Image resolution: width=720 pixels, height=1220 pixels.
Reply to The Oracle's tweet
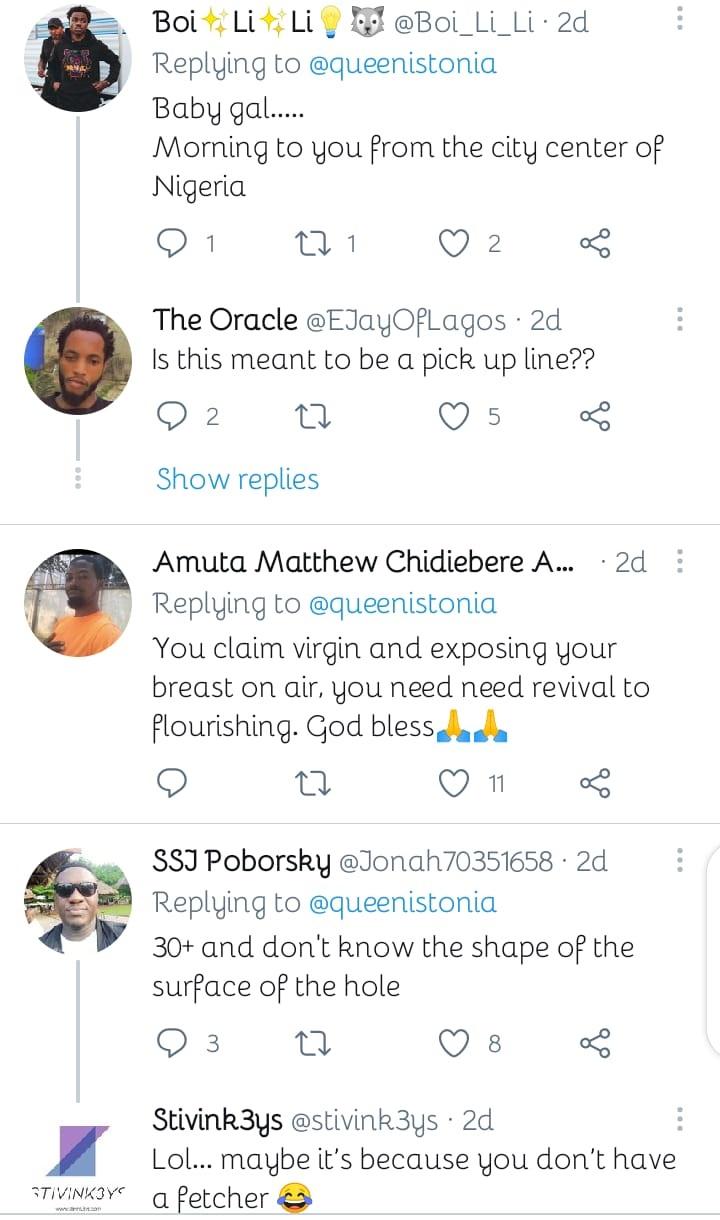coord(174,416)
